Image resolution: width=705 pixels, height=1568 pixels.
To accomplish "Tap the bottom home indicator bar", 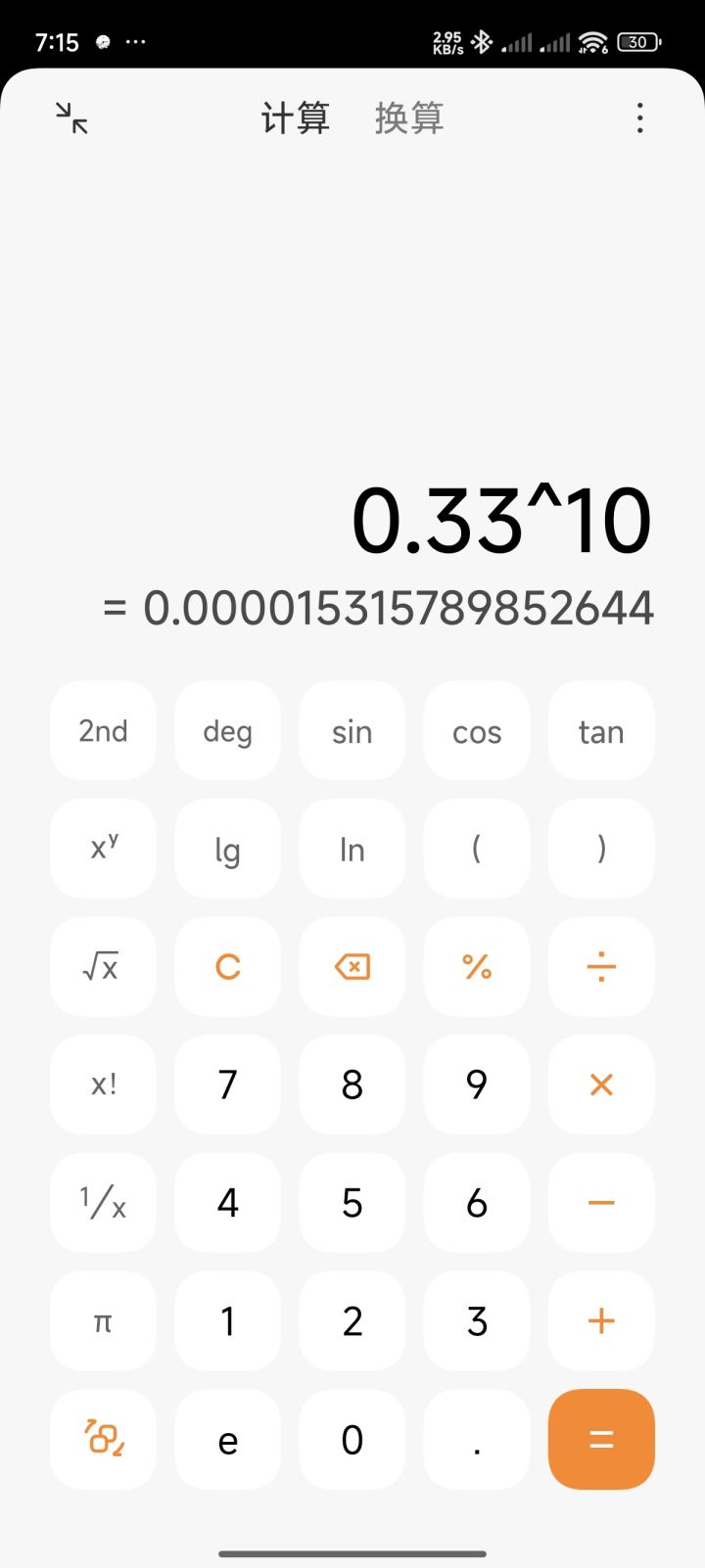I will 352,1552.
